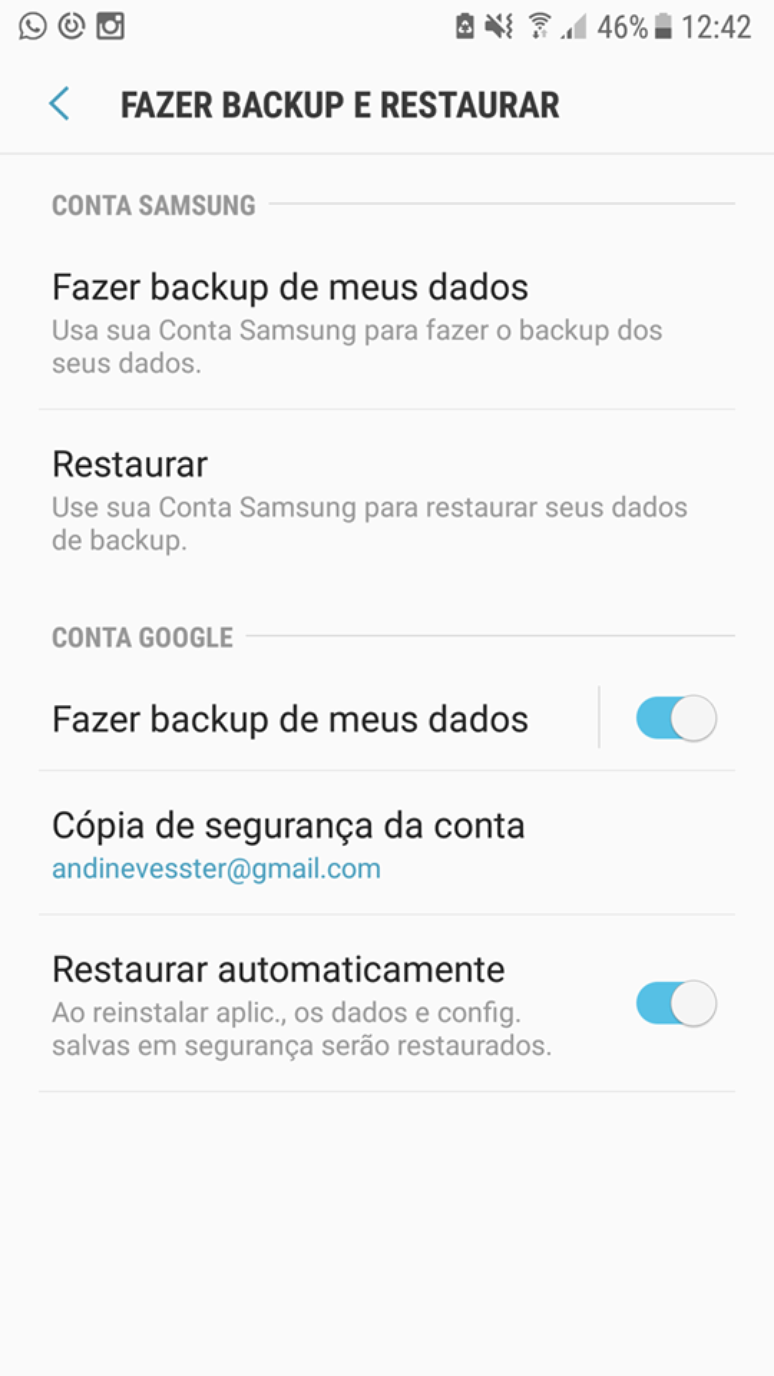Toggle Google 'Fazer backup de meus dados' switch
The image size is (774, 1376).
676,718
